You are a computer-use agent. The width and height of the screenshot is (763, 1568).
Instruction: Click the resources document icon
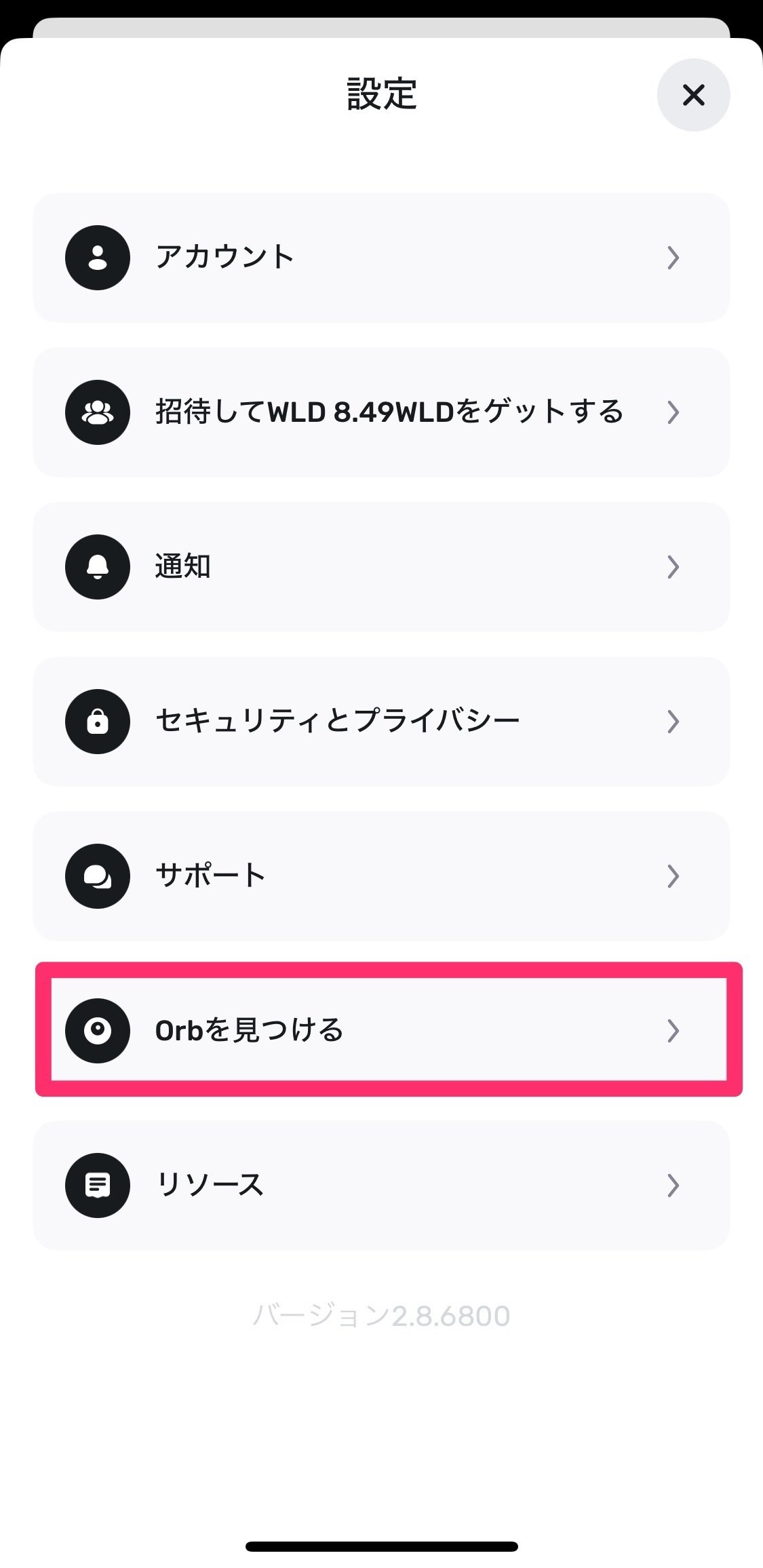click(97, 1185)
